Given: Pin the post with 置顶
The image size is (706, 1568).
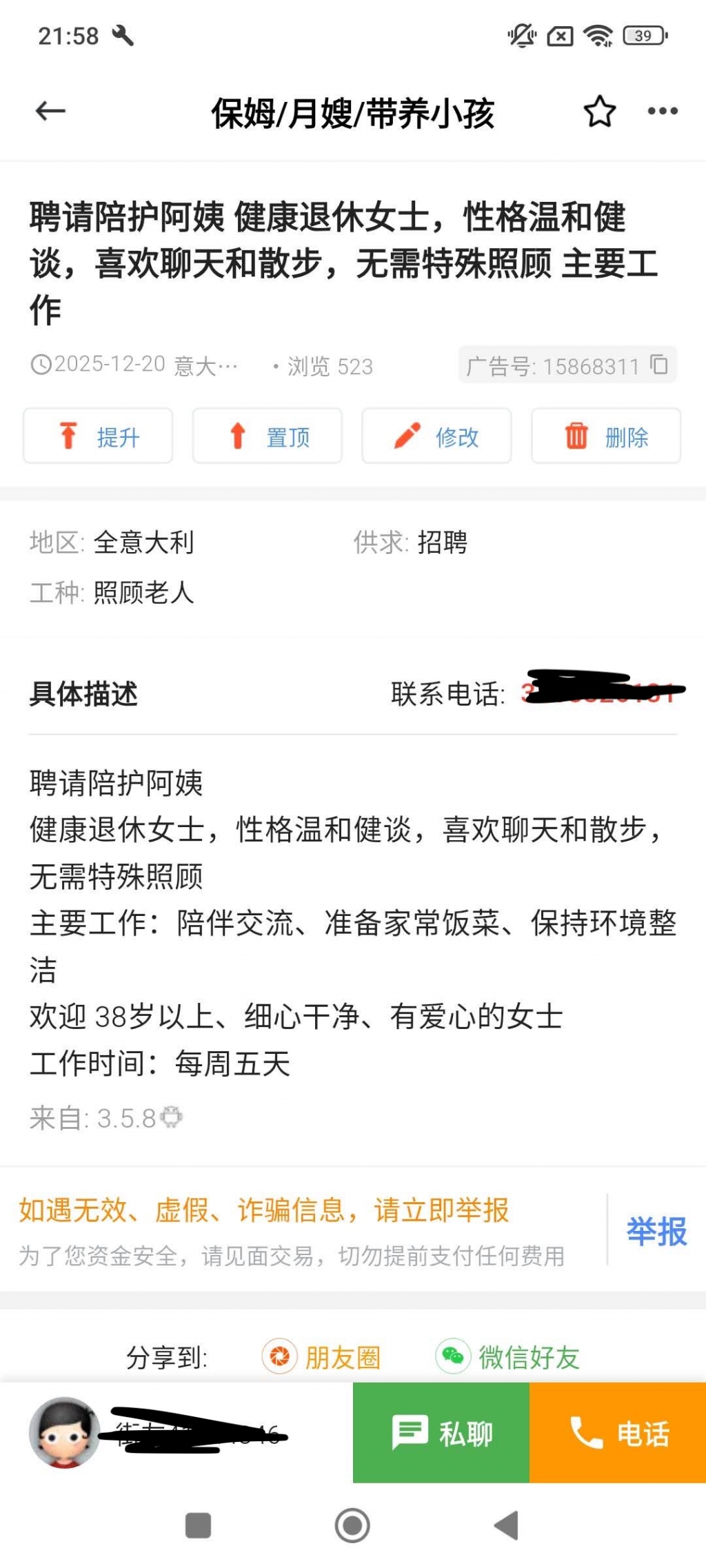Looking at the screenshot, I should pyautogui.click(x=268, y=436).
